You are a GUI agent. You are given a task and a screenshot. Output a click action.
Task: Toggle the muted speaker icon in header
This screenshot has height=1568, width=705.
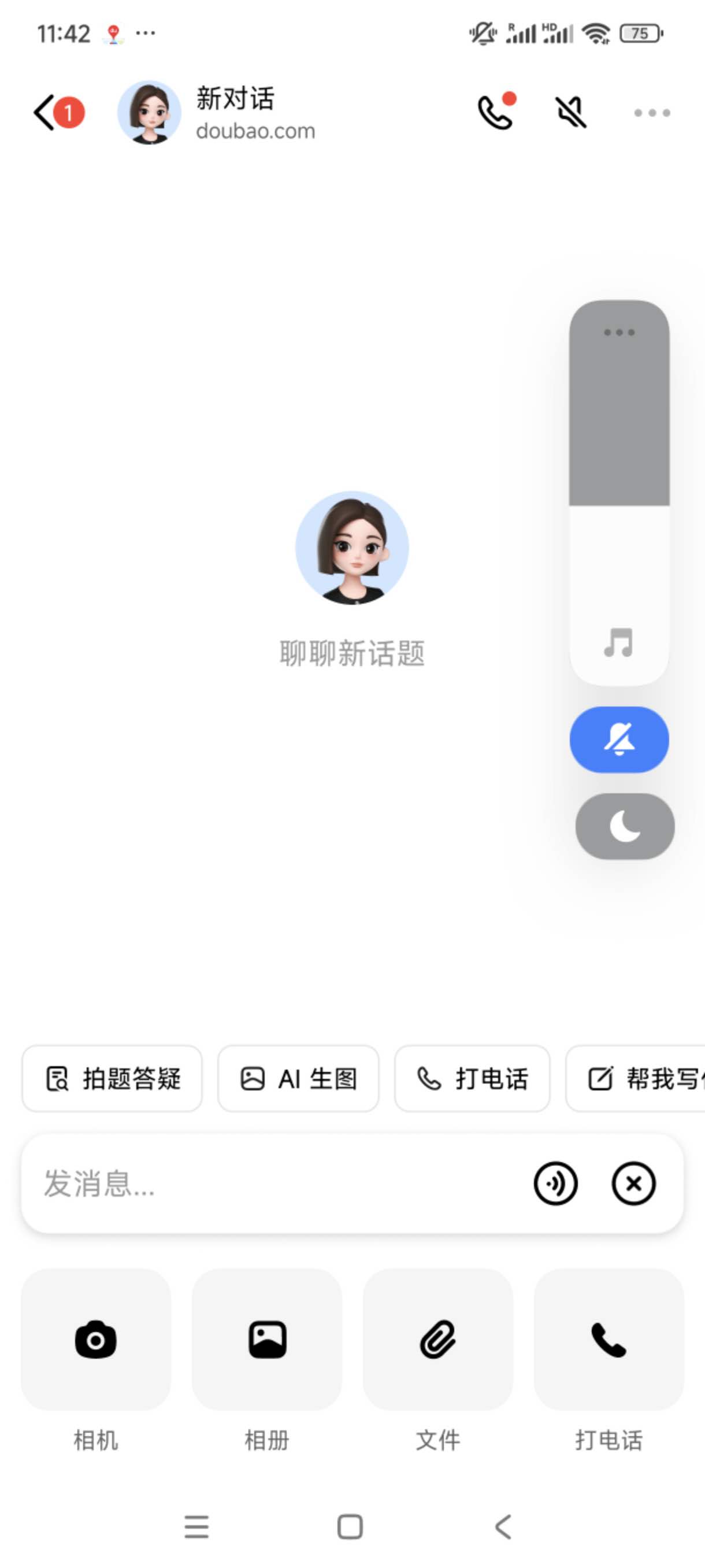click(x=571, y=113)
